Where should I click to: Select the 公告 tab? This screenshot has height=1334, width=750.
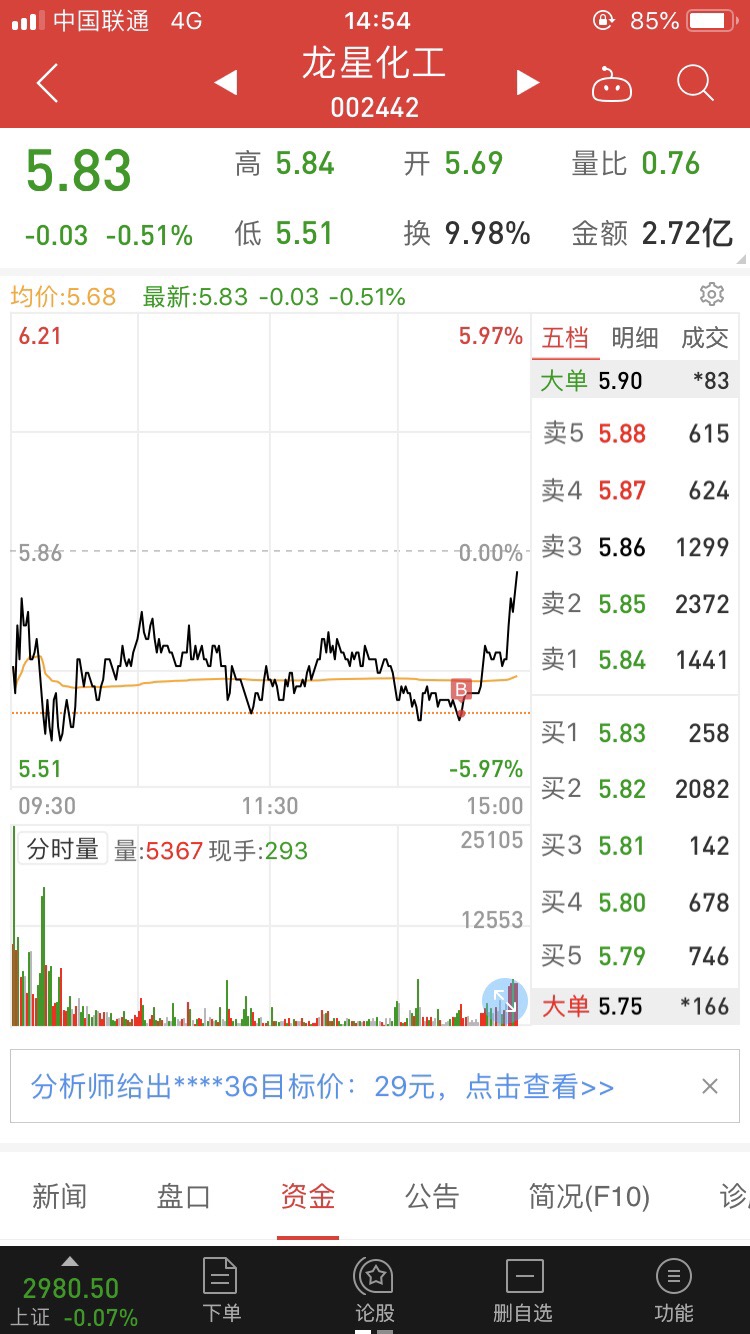tap(432, 1196)
